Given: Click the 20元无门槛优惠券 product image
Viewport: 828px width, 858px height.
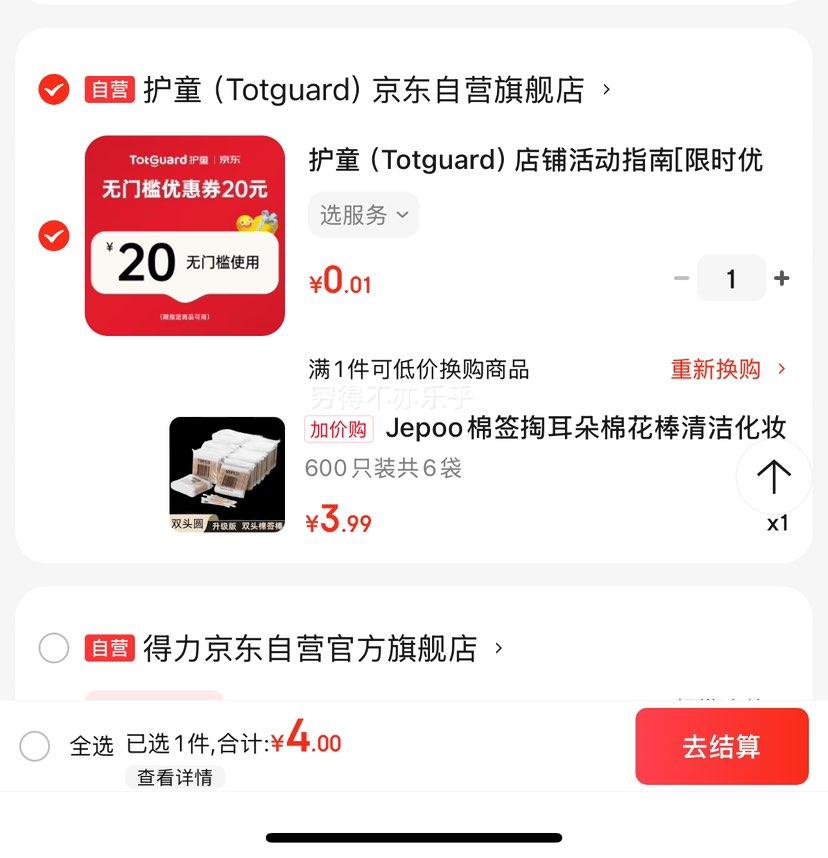Looking at the screenshot, I should [x=184, y=232].
